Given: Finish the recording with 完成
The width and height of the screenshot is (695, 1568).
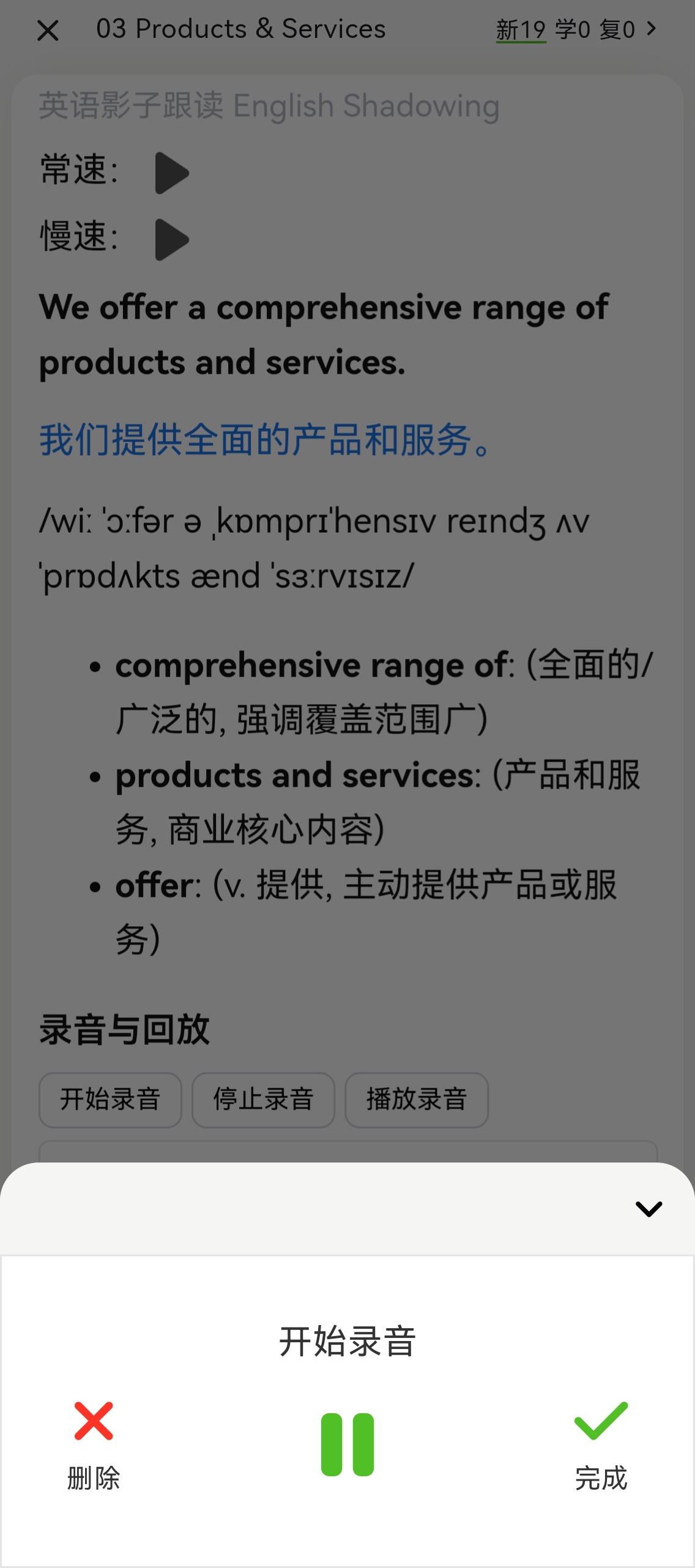Looking at the screenshot, I should (x=601, y=1444).
